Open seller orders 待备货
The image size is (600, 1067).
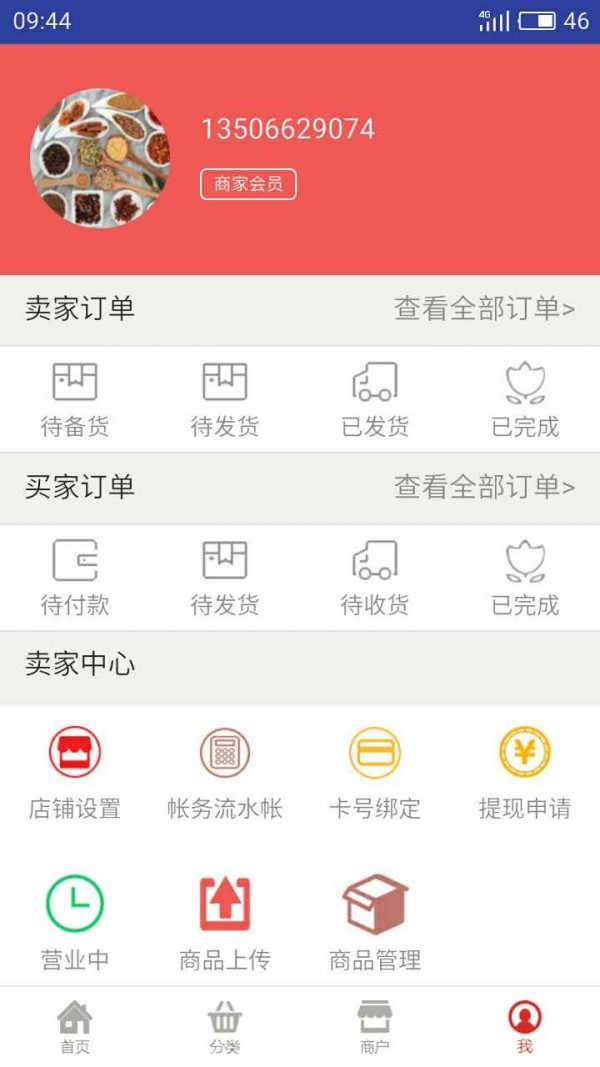[75, 399]
